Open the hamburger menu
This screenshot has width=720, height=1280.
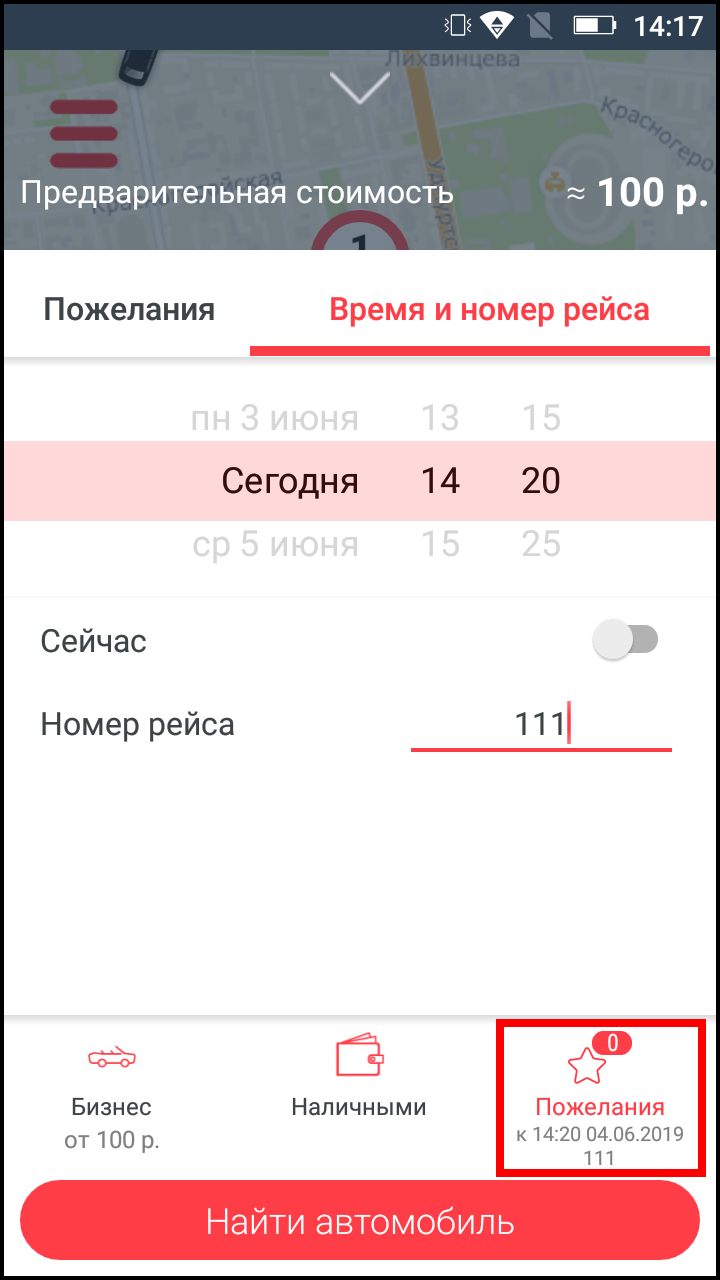click(84, 133)
